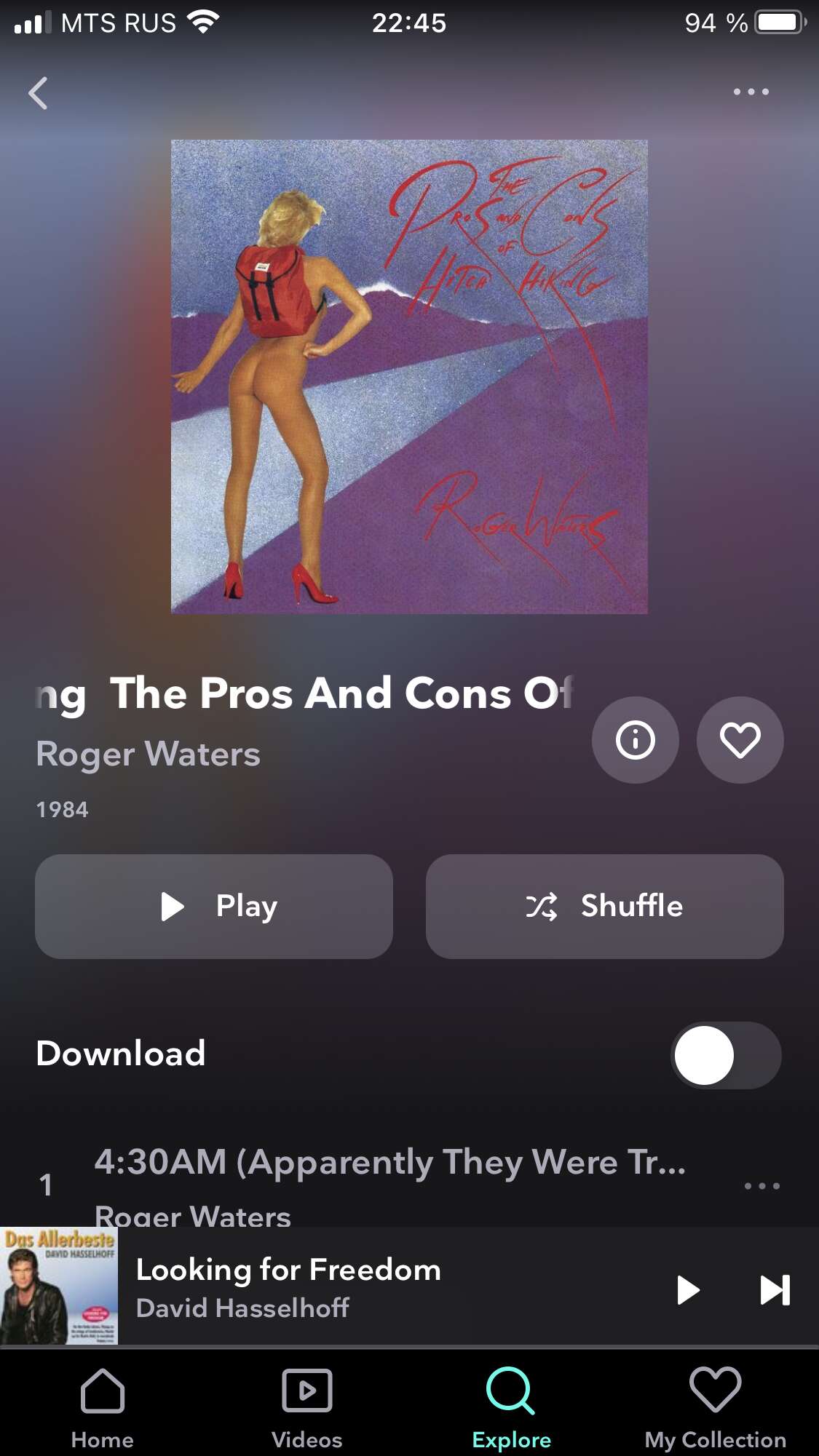Toggle the Download switch
This screenshot has height=1456, width=819.
[x=726, y=1055]
